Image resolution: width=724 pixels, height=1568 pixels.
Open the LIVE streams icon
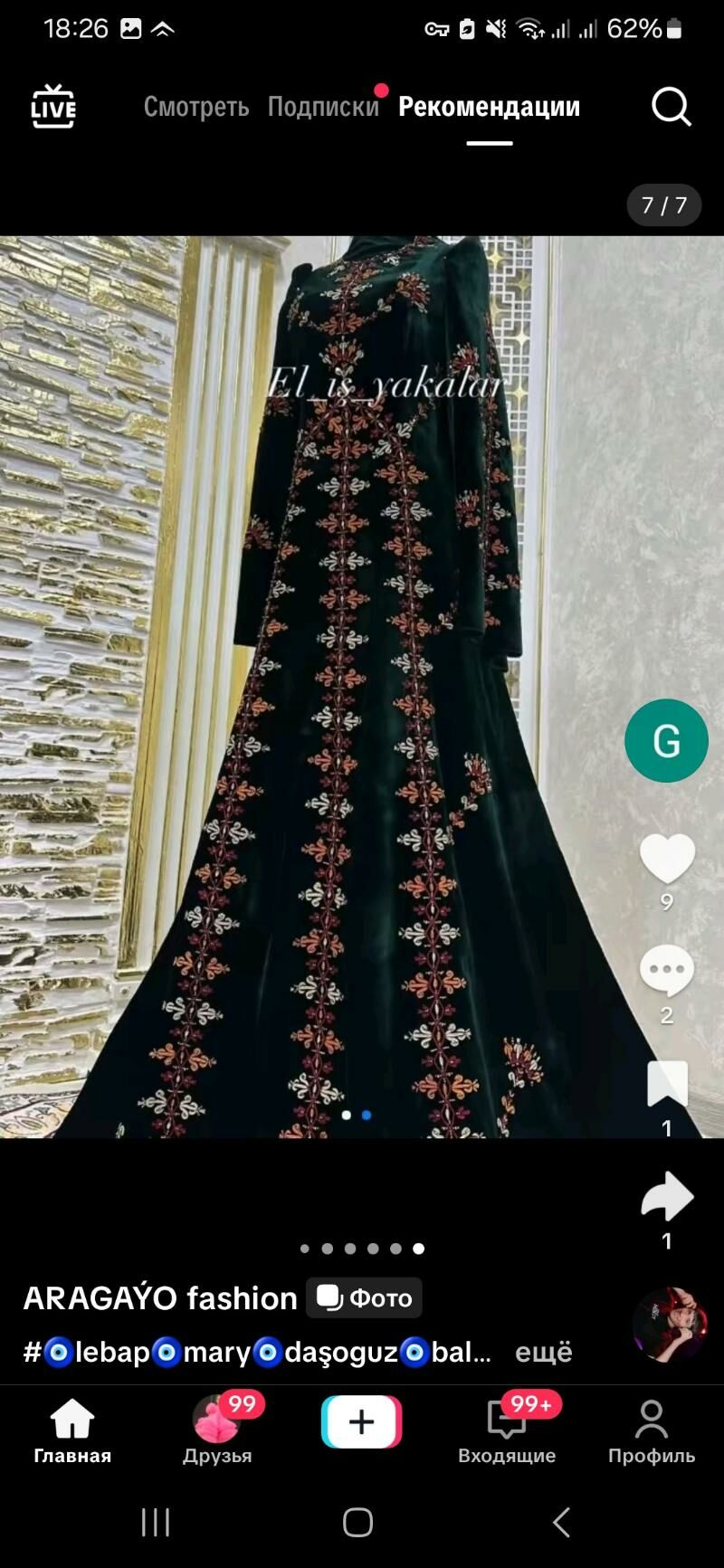(53, 107)
